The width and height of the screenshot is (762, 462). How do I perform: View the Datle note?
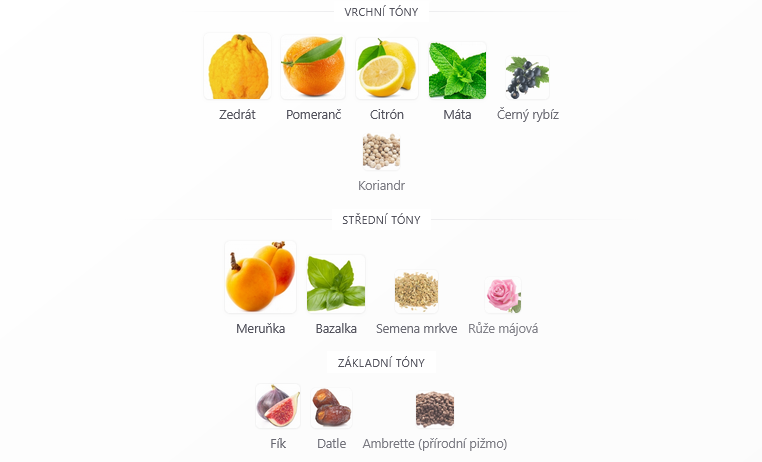[x=331, y=419]
